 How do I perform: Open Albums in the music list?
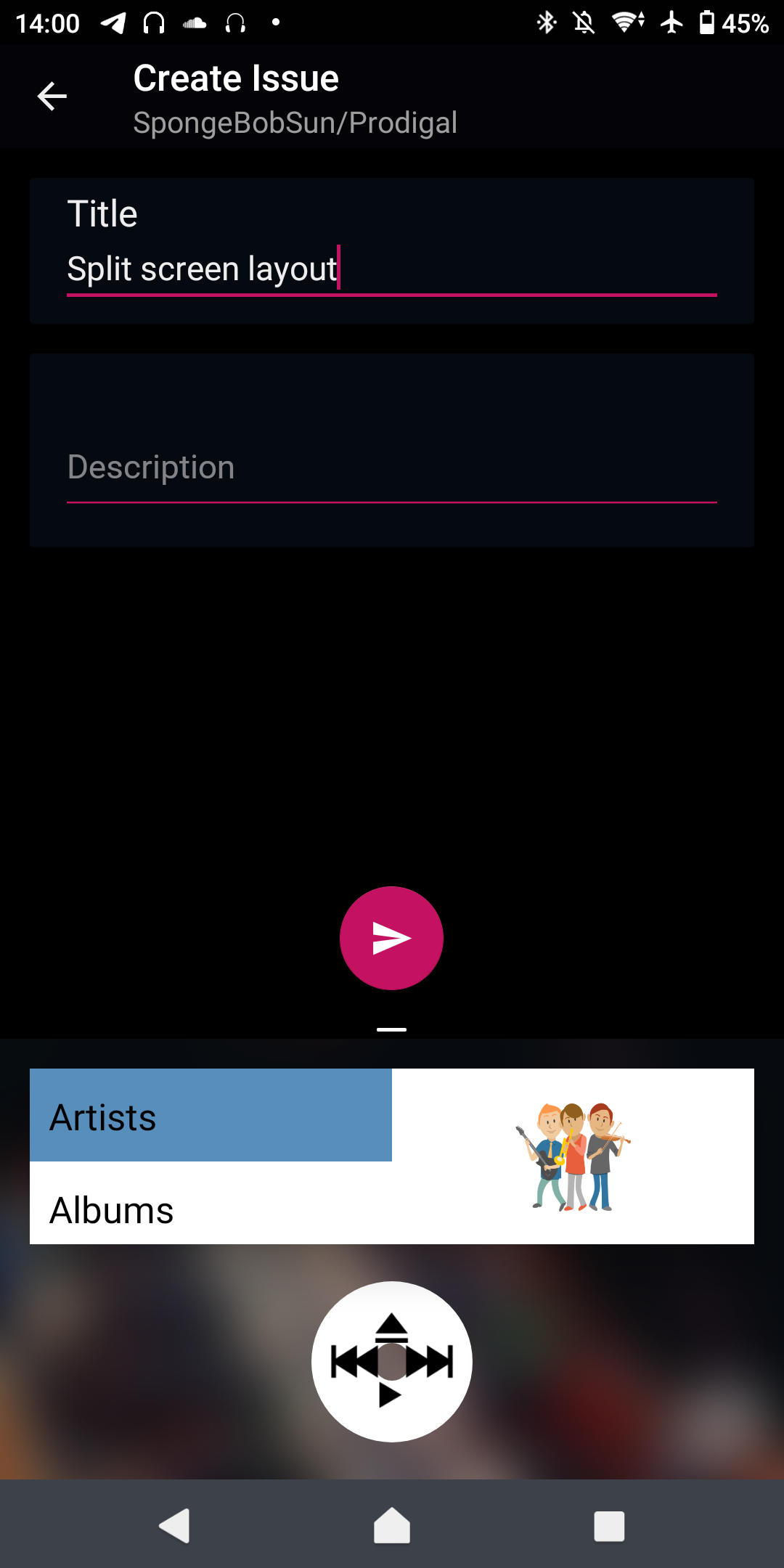(x=211, y=1210)
